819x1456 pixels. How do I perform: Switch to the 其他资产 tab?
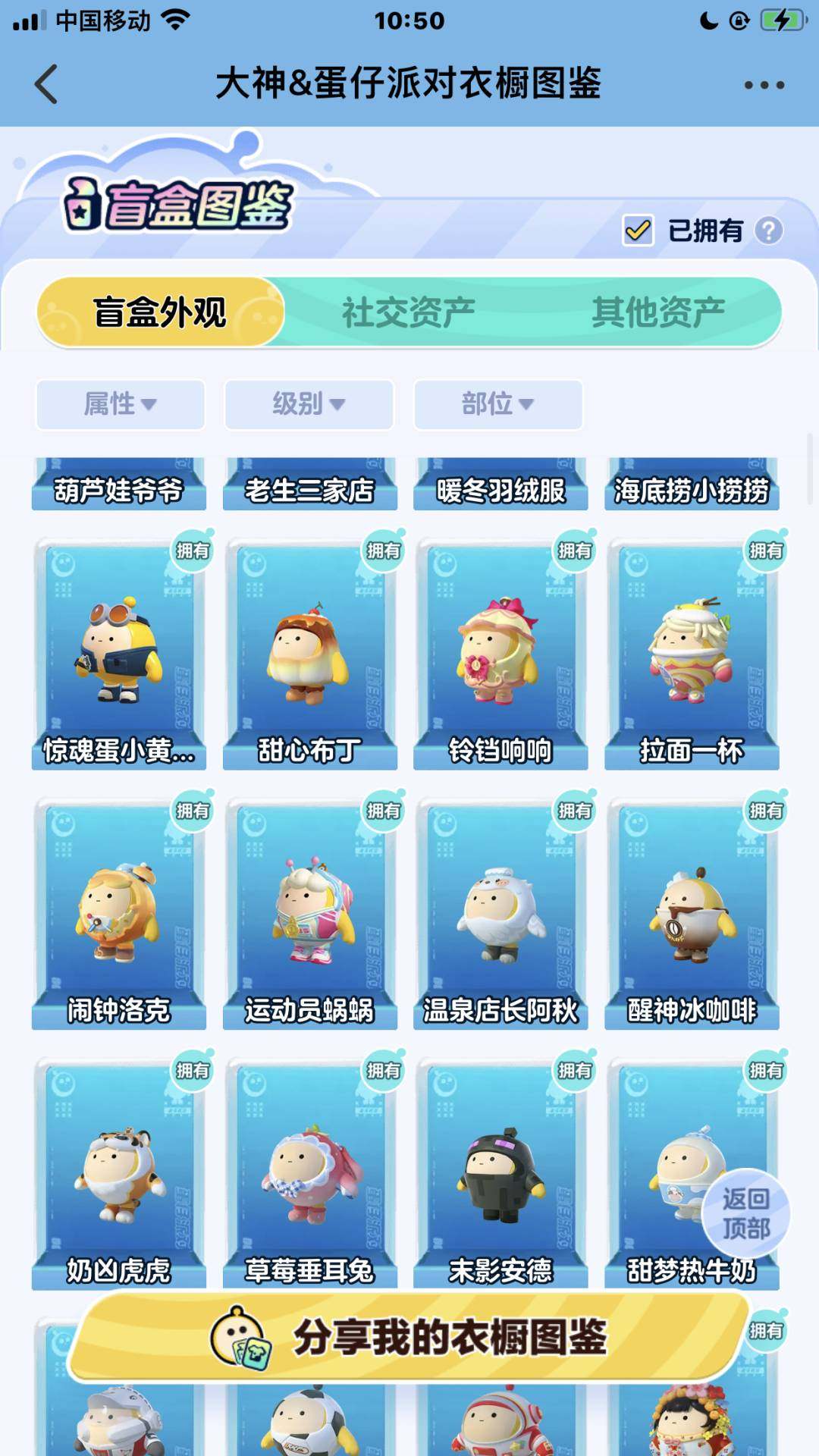[x=660, y=309]
